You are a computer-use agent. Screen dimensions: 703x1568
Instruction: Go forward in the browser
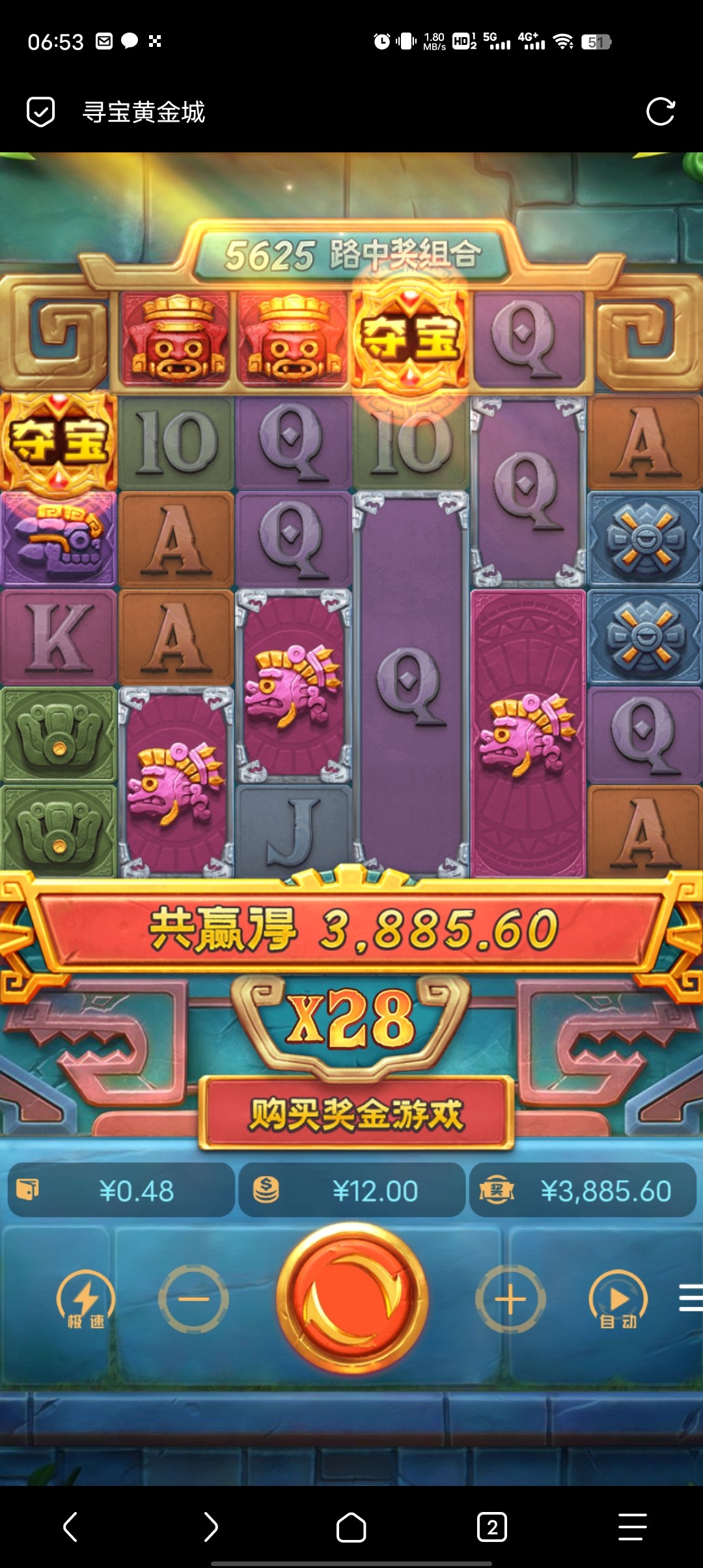click(x=211, y=1526)
